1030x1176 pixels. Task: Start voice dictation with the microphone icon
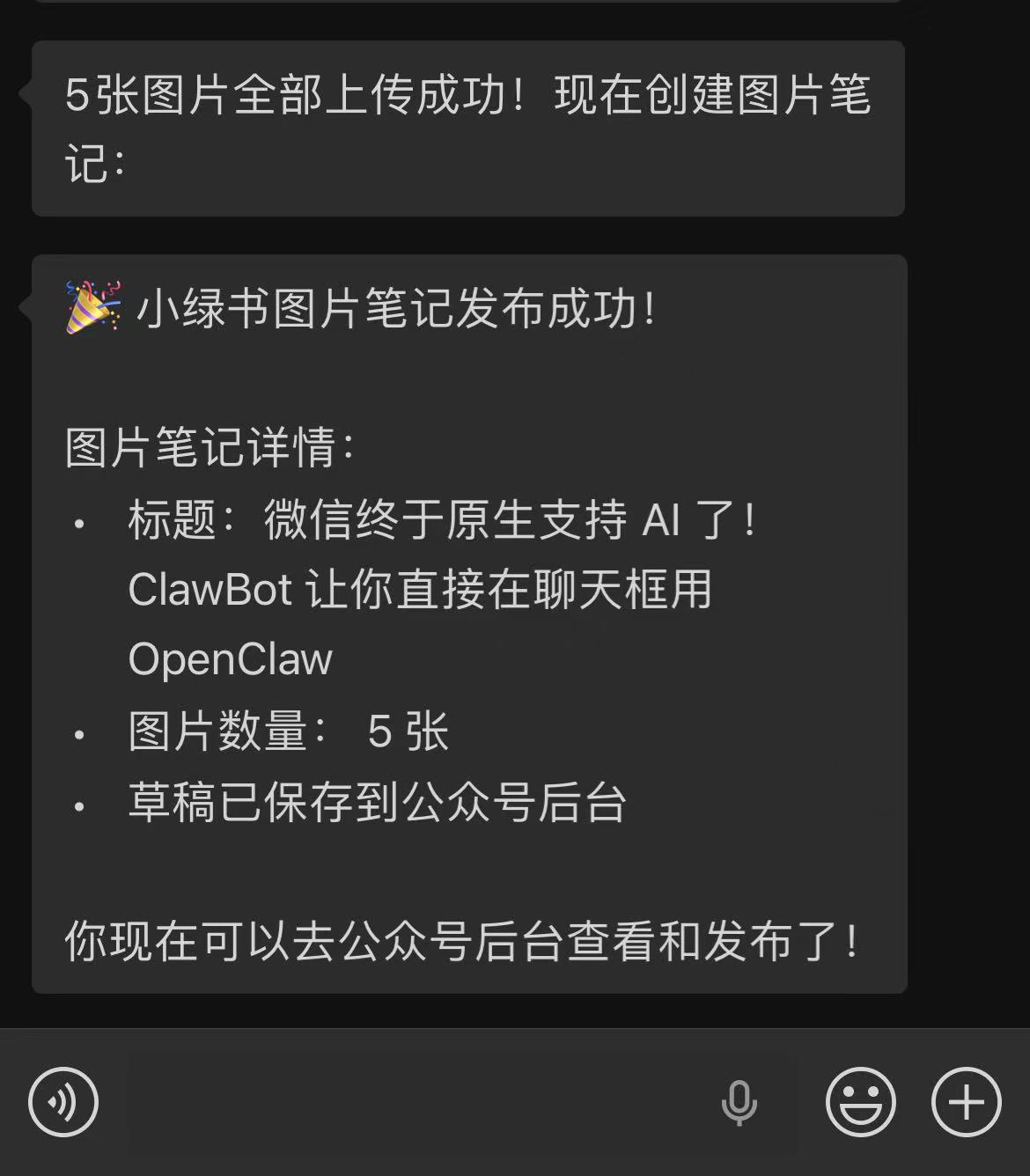click(739, 1102)
